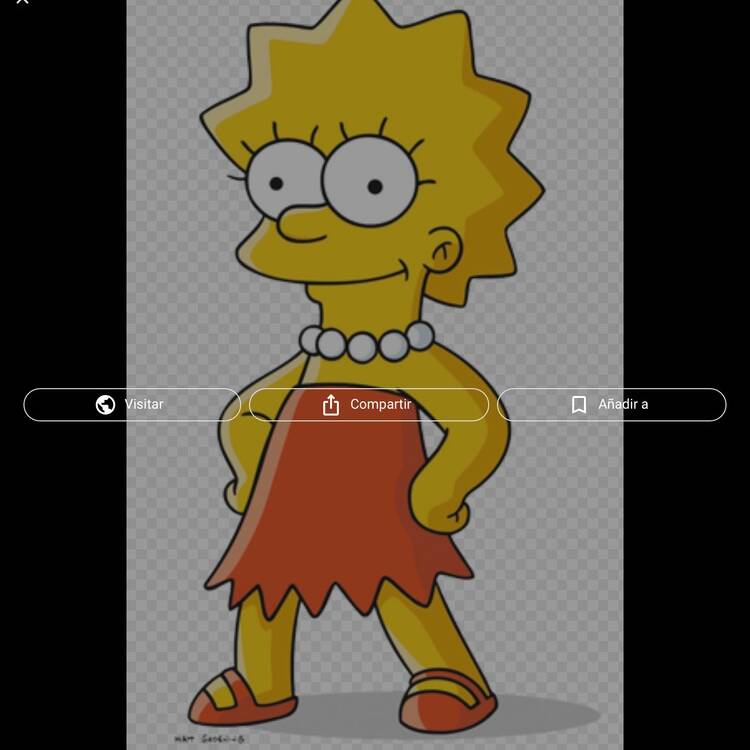
Task: Save the image with Añadir a
Action: [611, 404]
